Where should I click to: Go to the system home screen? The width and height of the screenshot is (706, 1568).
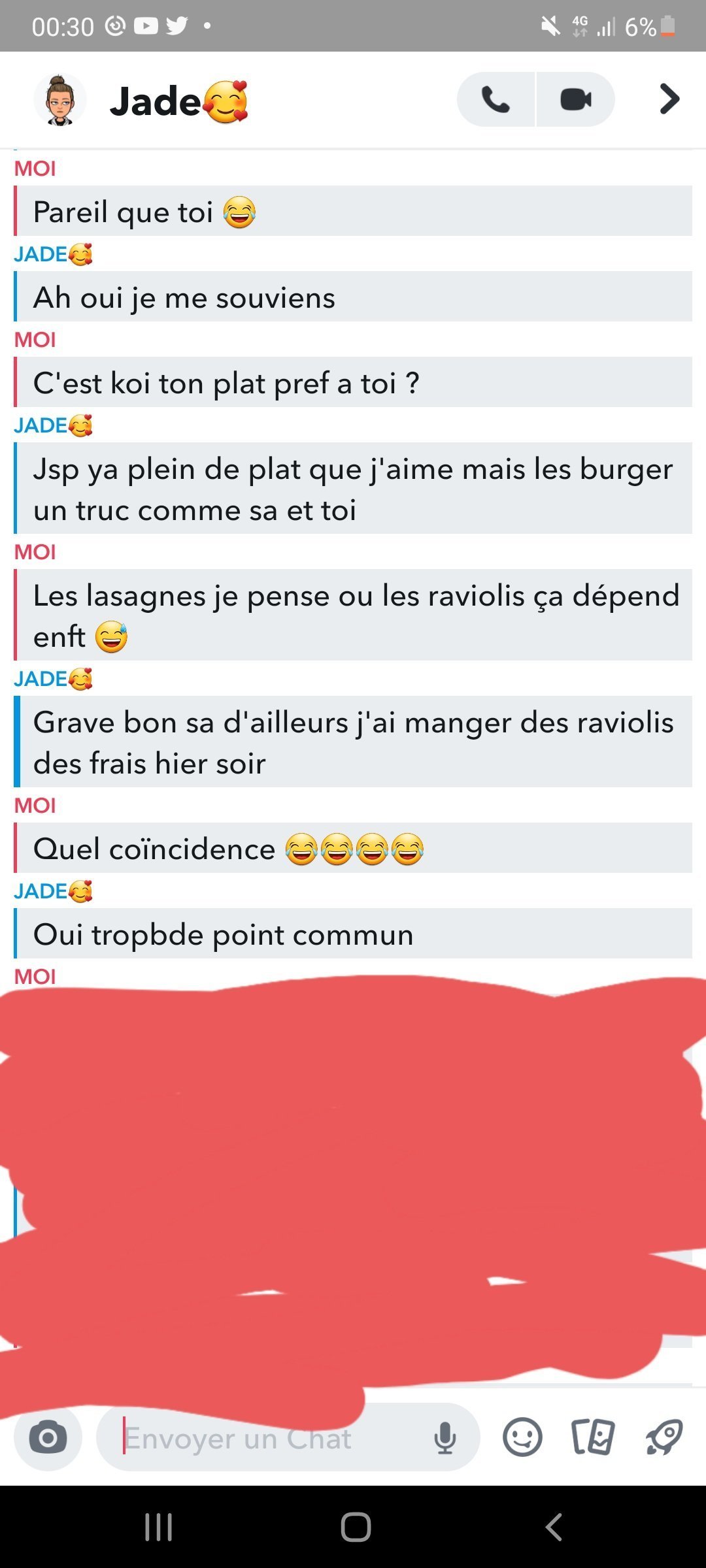click(356, 1527)
